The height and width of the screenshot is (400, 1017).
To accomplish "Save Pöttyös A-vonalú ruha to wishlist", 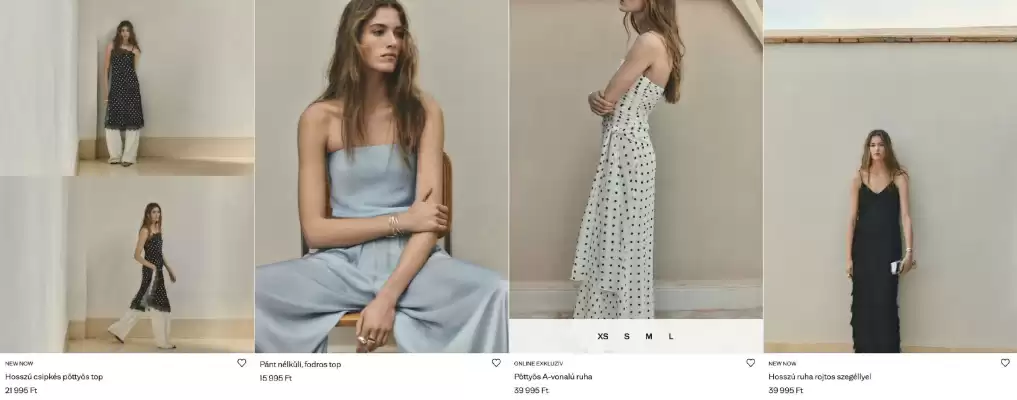I will (751, 363).
